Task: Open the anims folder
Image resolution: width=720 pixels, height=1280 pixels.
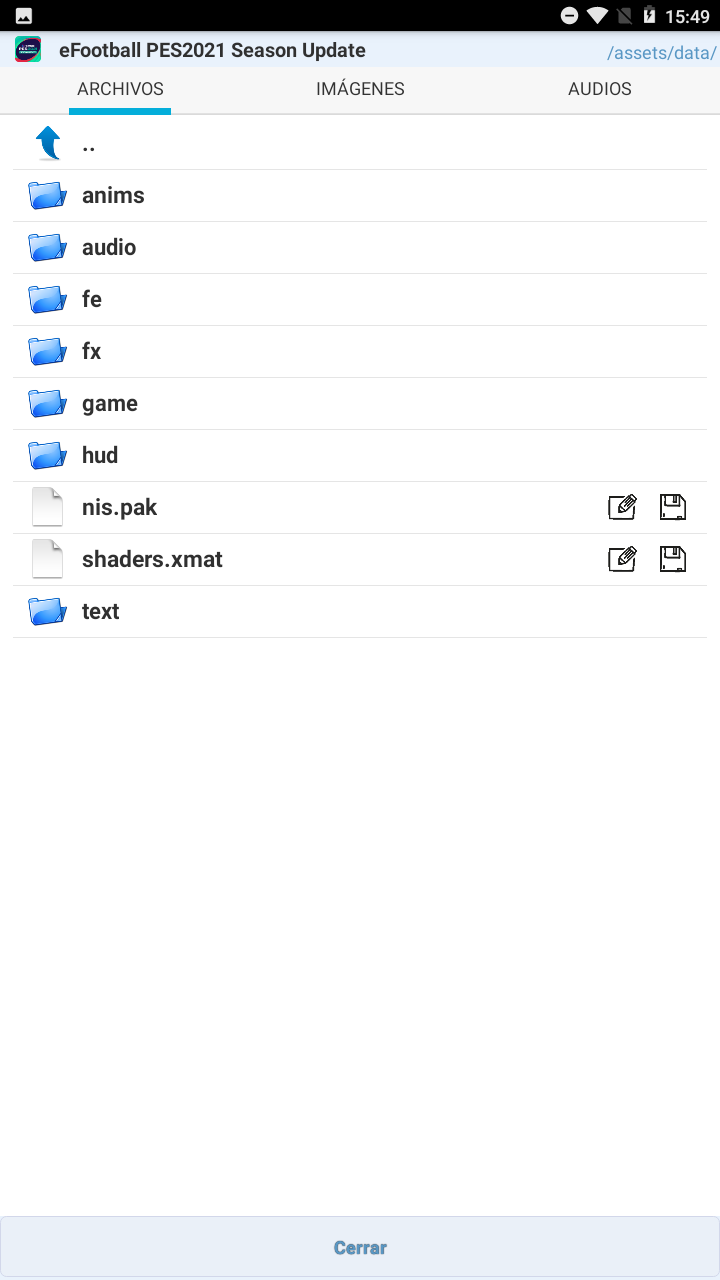Action: coord(360,196)
